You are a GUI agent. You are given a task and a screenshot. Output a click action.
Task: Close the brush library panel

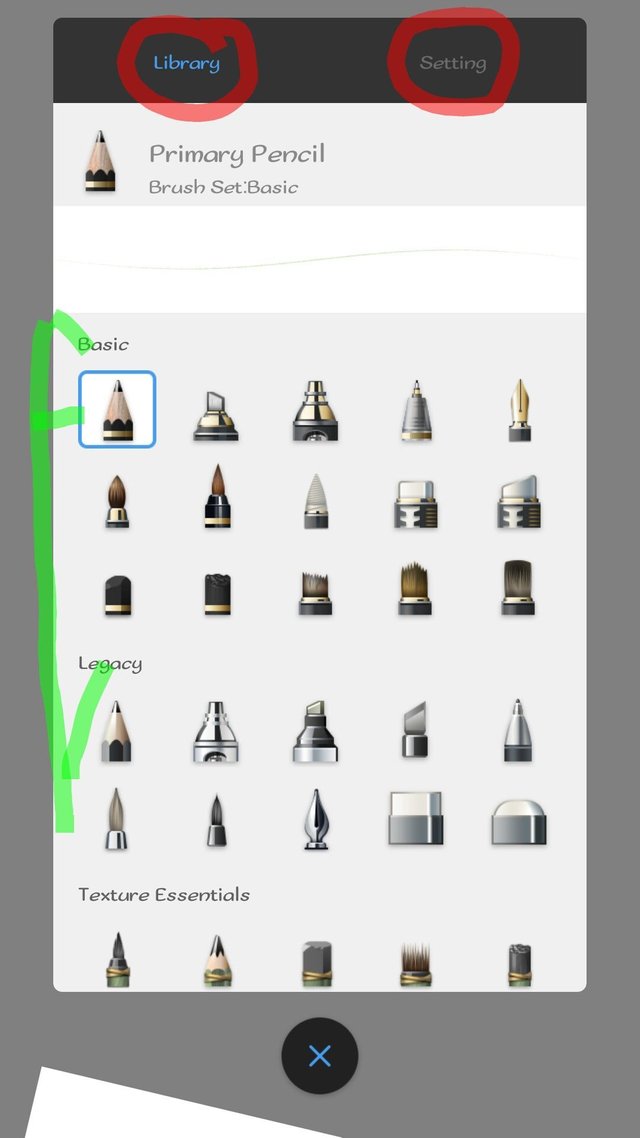pos(319,1056)
